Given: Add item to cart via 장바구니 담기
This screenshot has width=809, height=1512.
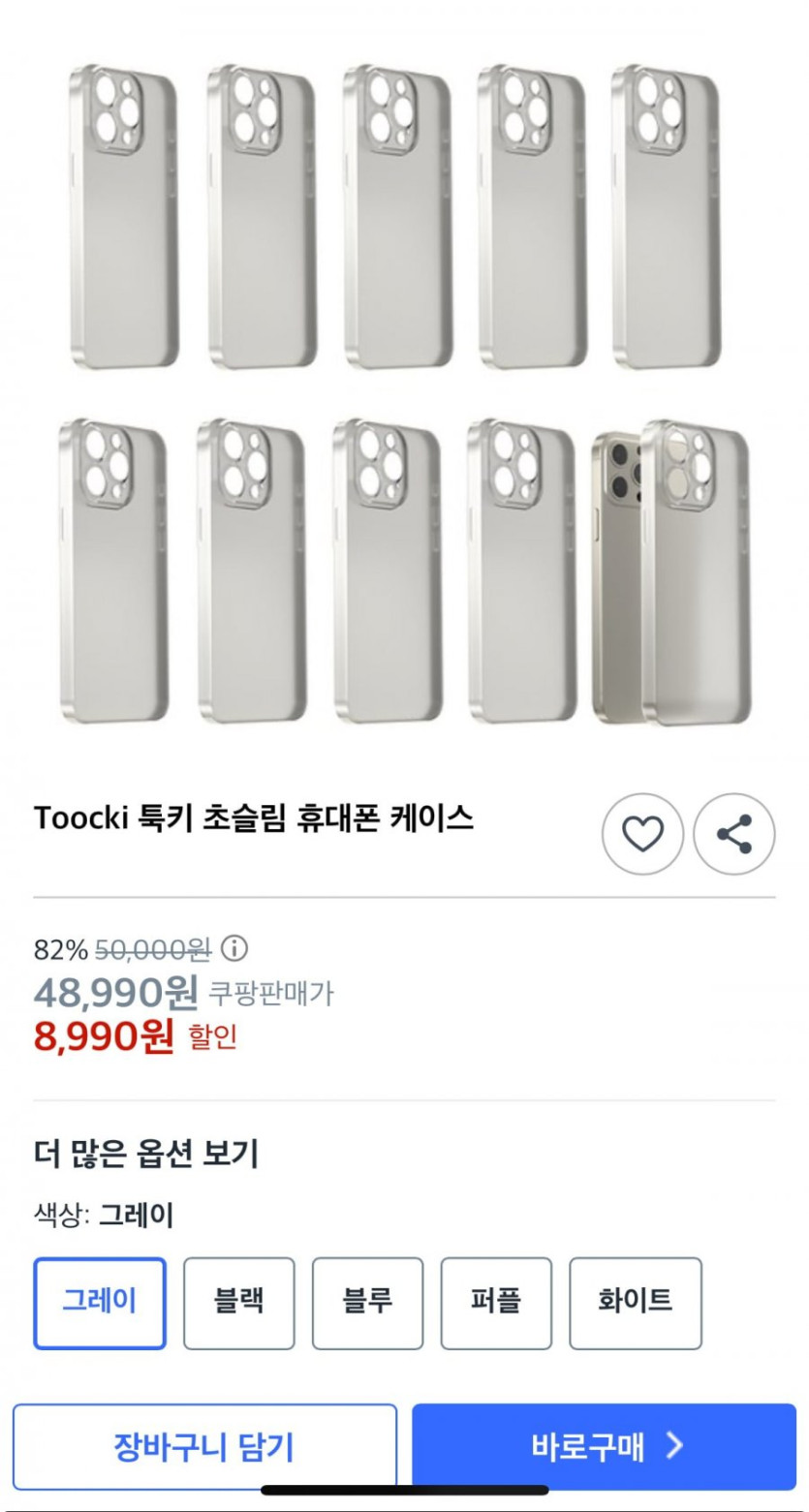Looking at the screenshot, I should click(204, 1446).
